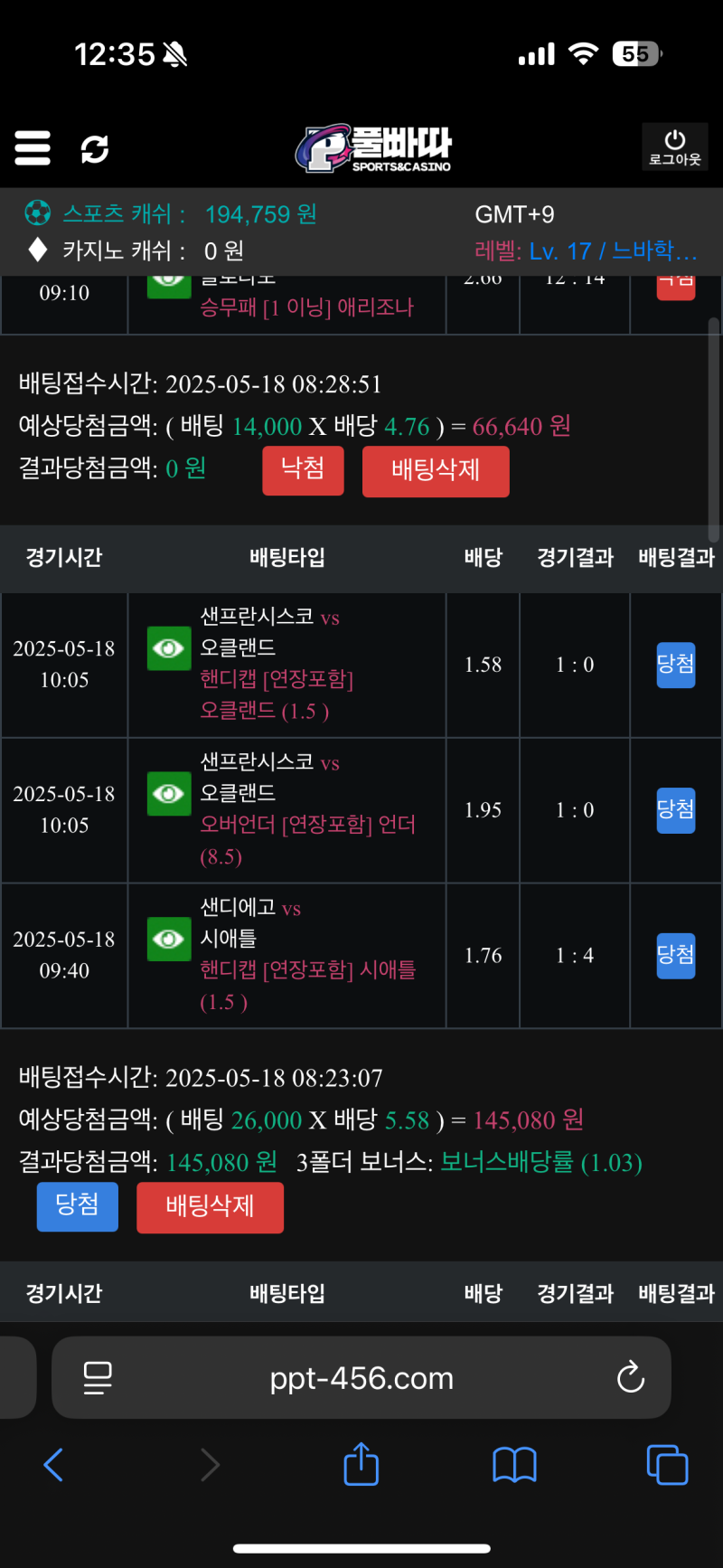The image size is (723, 1568).
Task: View the San Diego vs Seattle match
Action: coord(169,940)
